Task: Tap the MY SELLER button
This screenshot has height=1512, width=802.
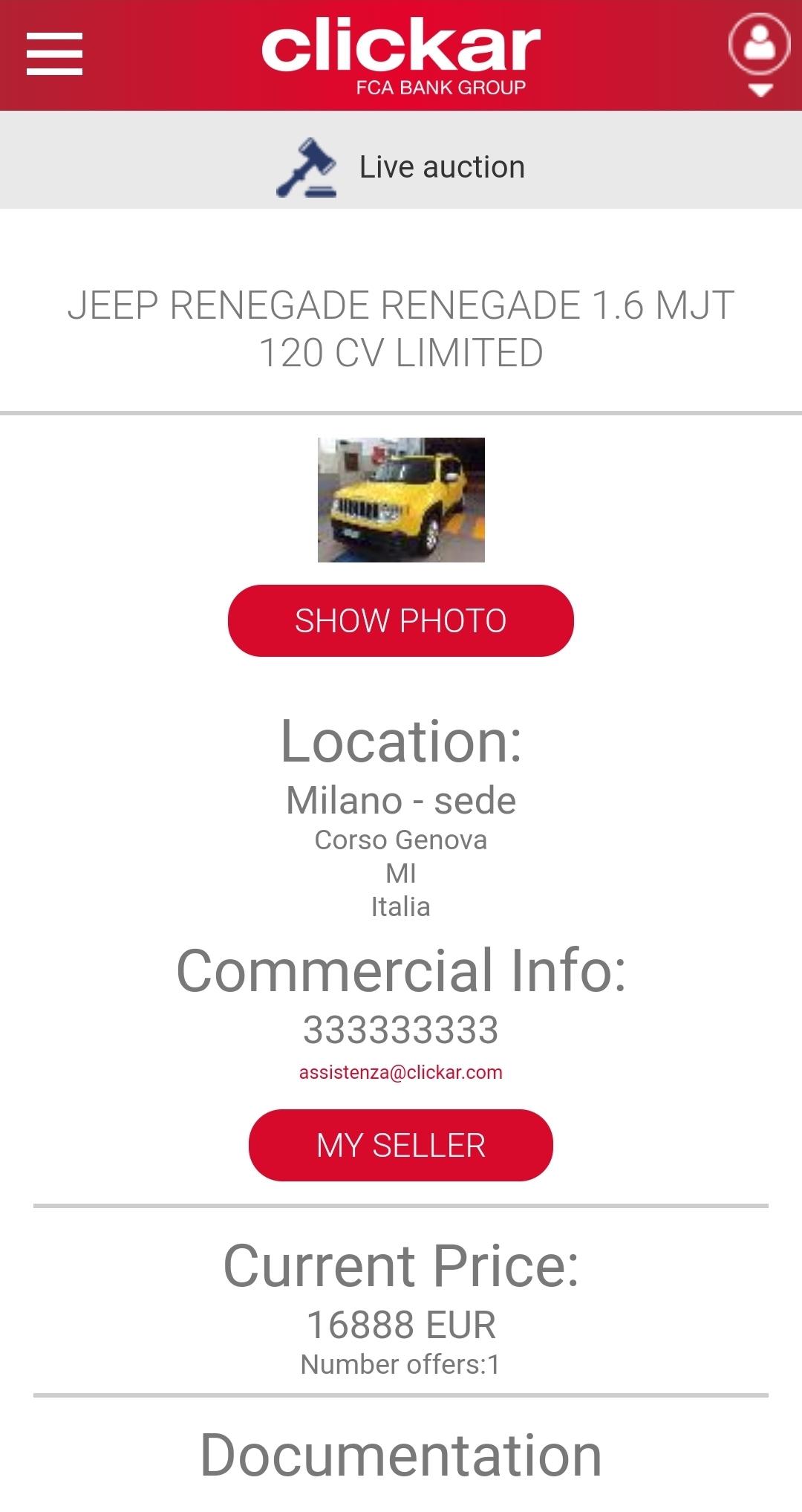Action: (400, 1145)
